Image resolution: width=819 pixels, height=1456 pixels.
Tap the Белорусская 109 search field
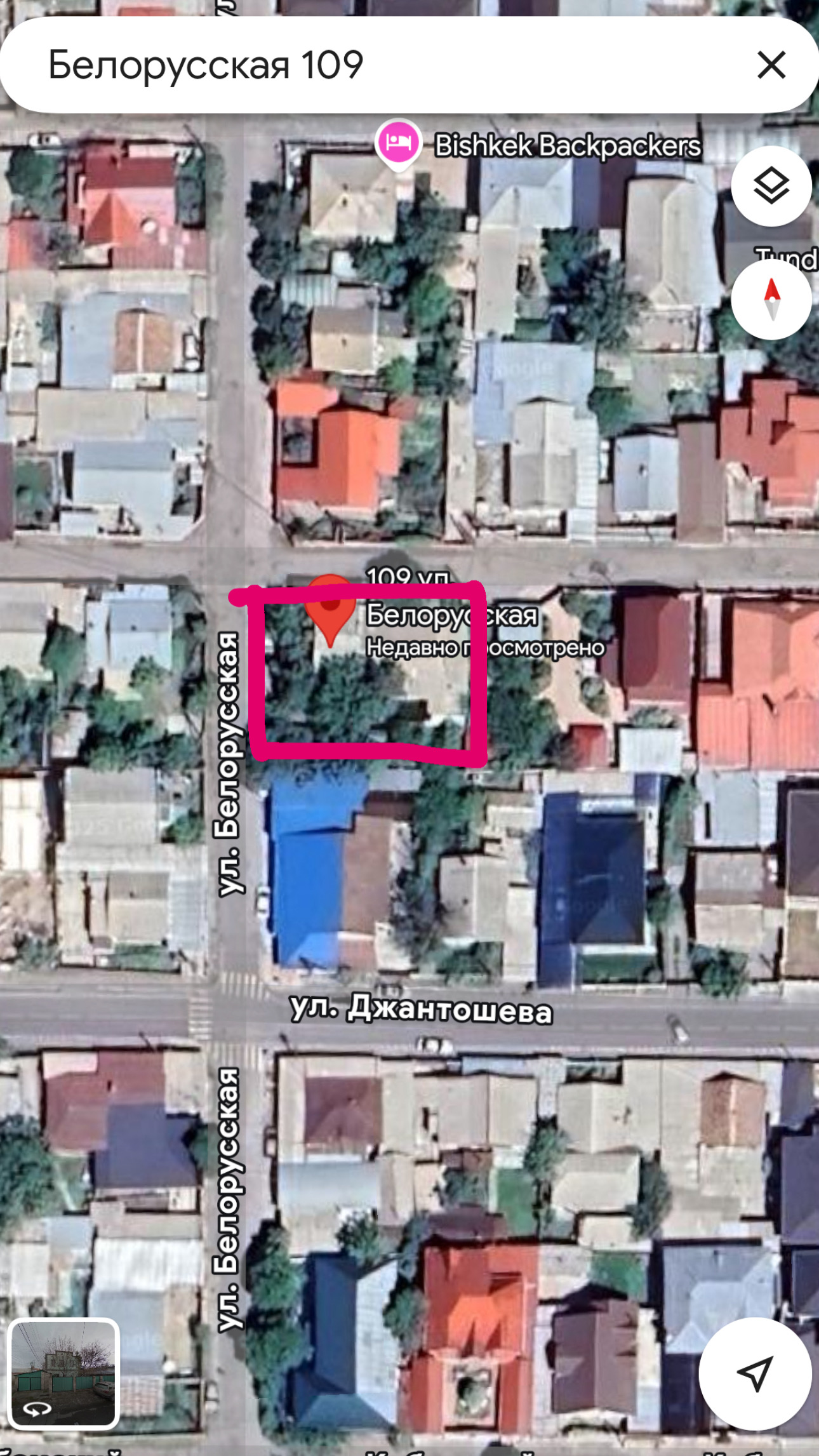(x=381, y=65)
